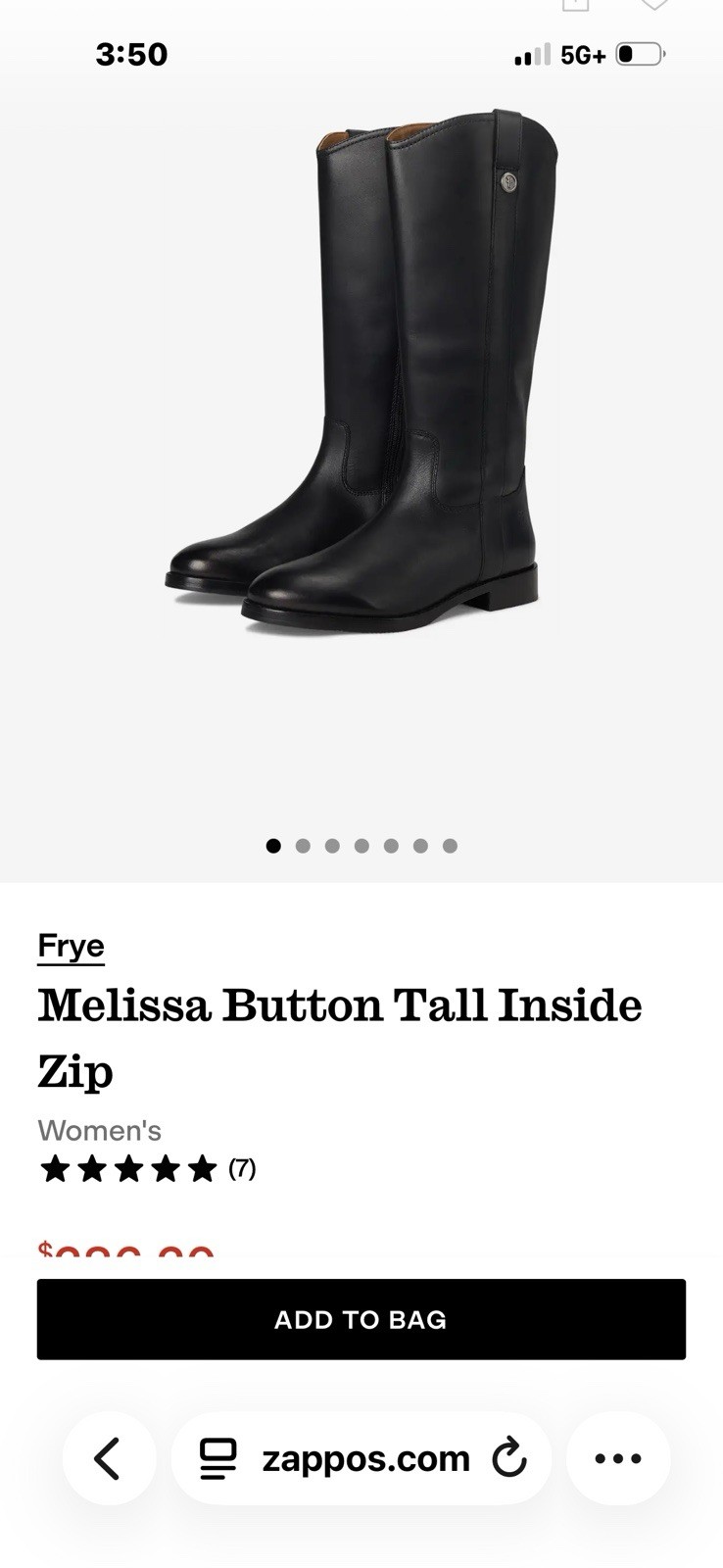View the 7 customer reviews rating

click(x=147, y=1168)
